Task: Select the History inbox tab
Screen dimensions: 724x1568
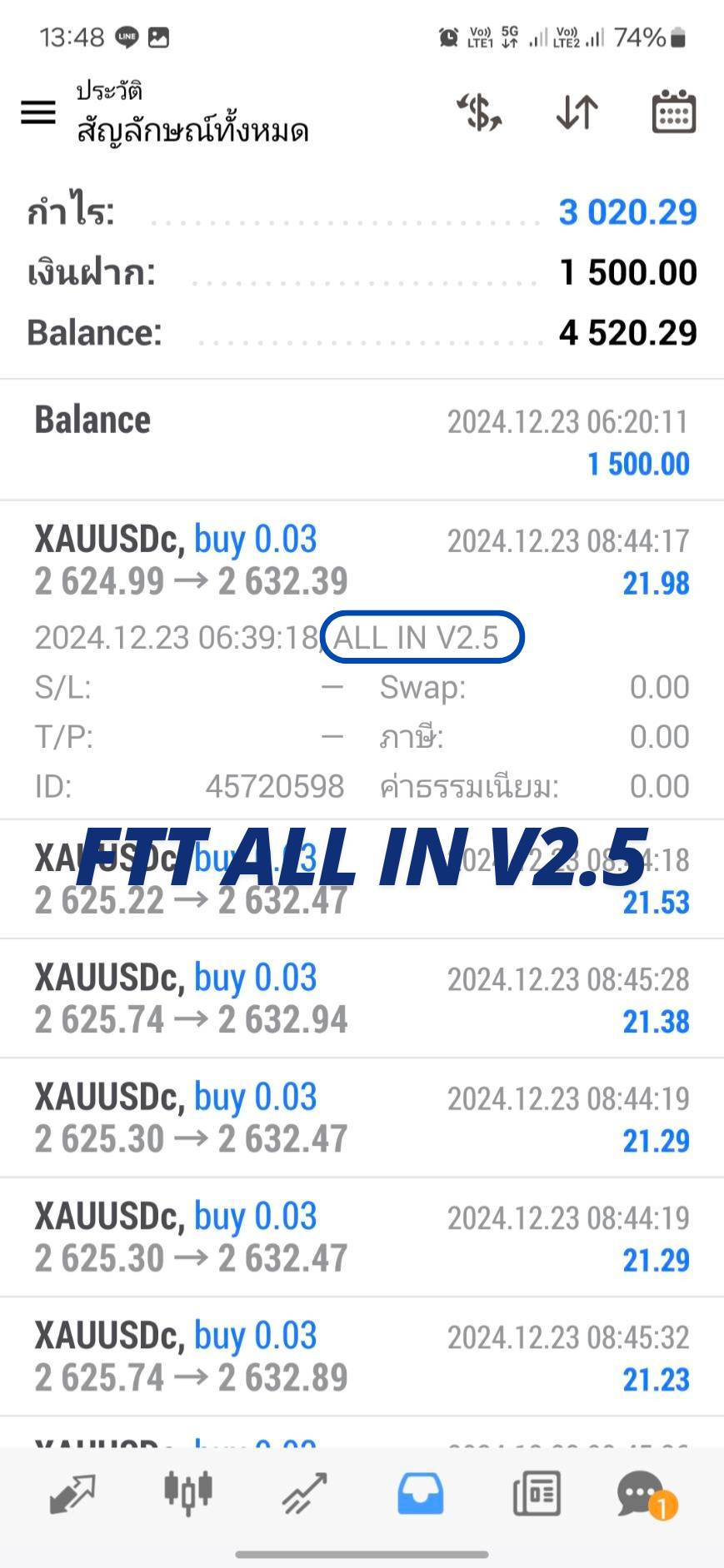Action: pos(420,1493)
